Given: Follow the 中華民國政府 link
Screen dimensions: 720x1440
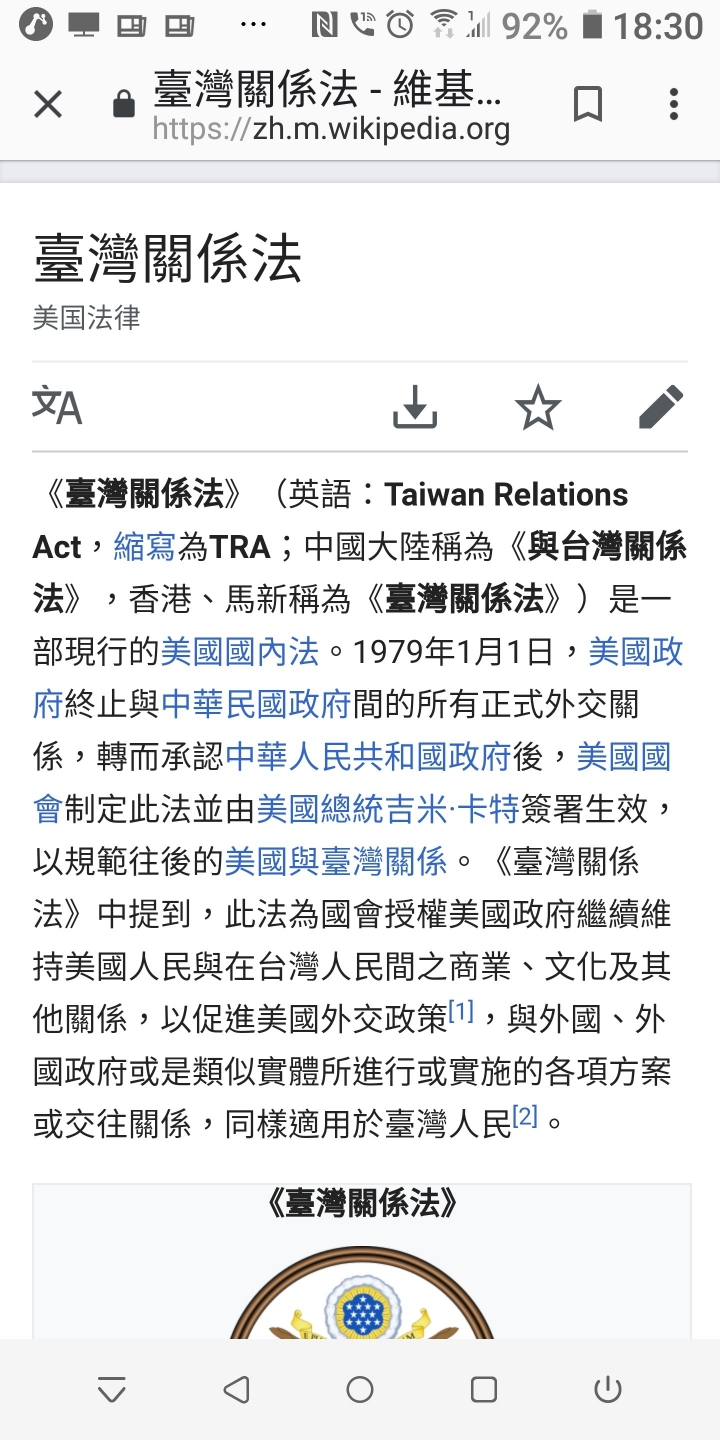Looking at the screenshot, I should 256,704.
